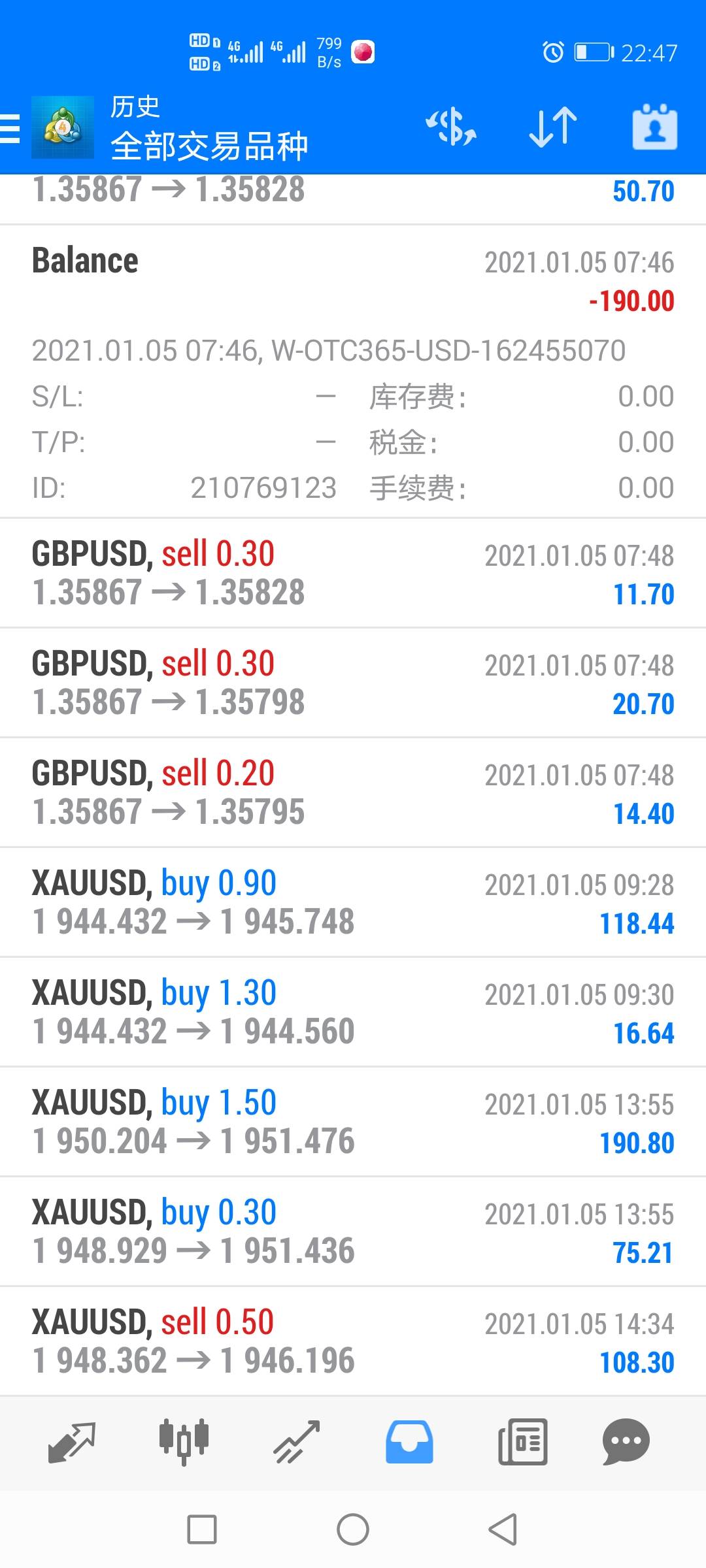Screen dimensions: 706x1568
Task: Tap the currency symbol filter icon
Action: [451, 127]
